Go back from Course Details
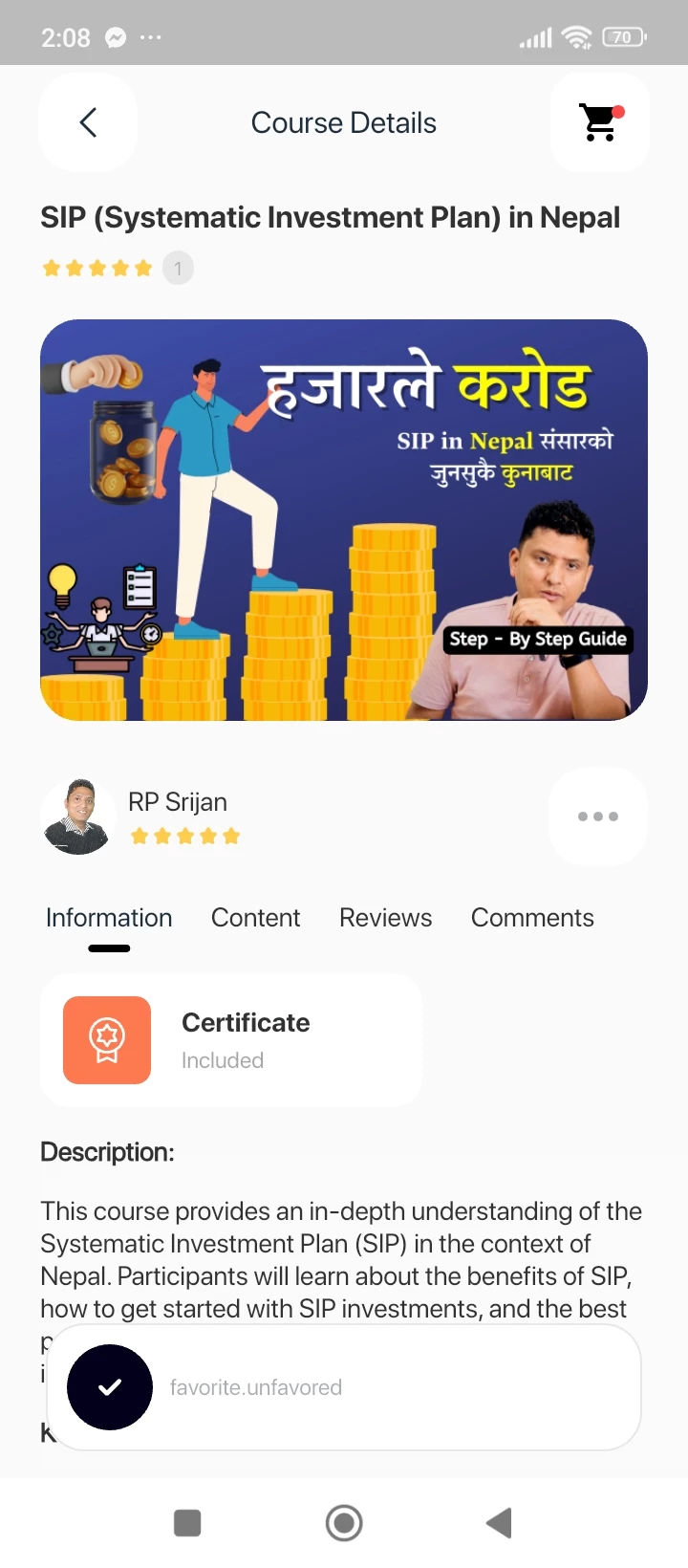This screenshot has width=688, height=1568. coord(88,122)
